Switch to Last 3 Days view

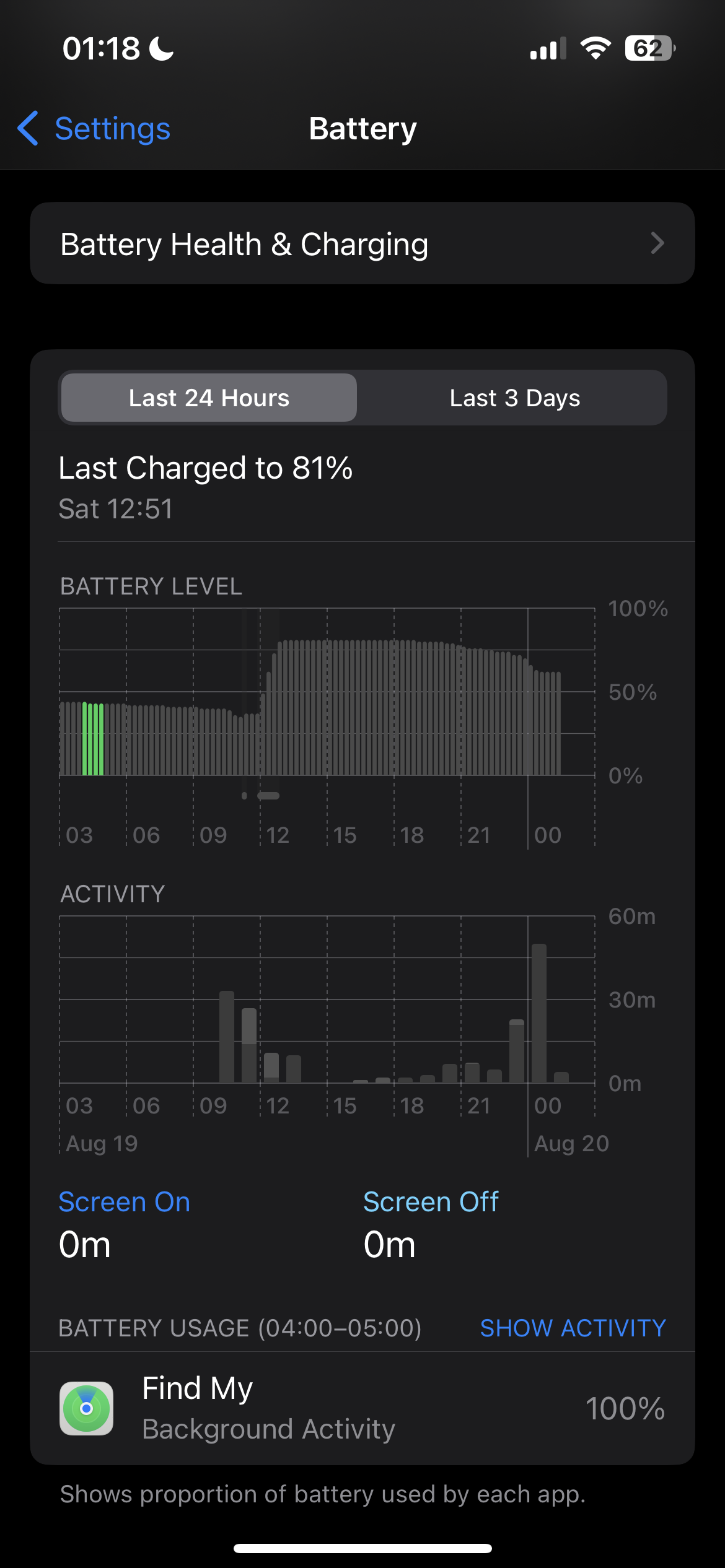(514, 398)
